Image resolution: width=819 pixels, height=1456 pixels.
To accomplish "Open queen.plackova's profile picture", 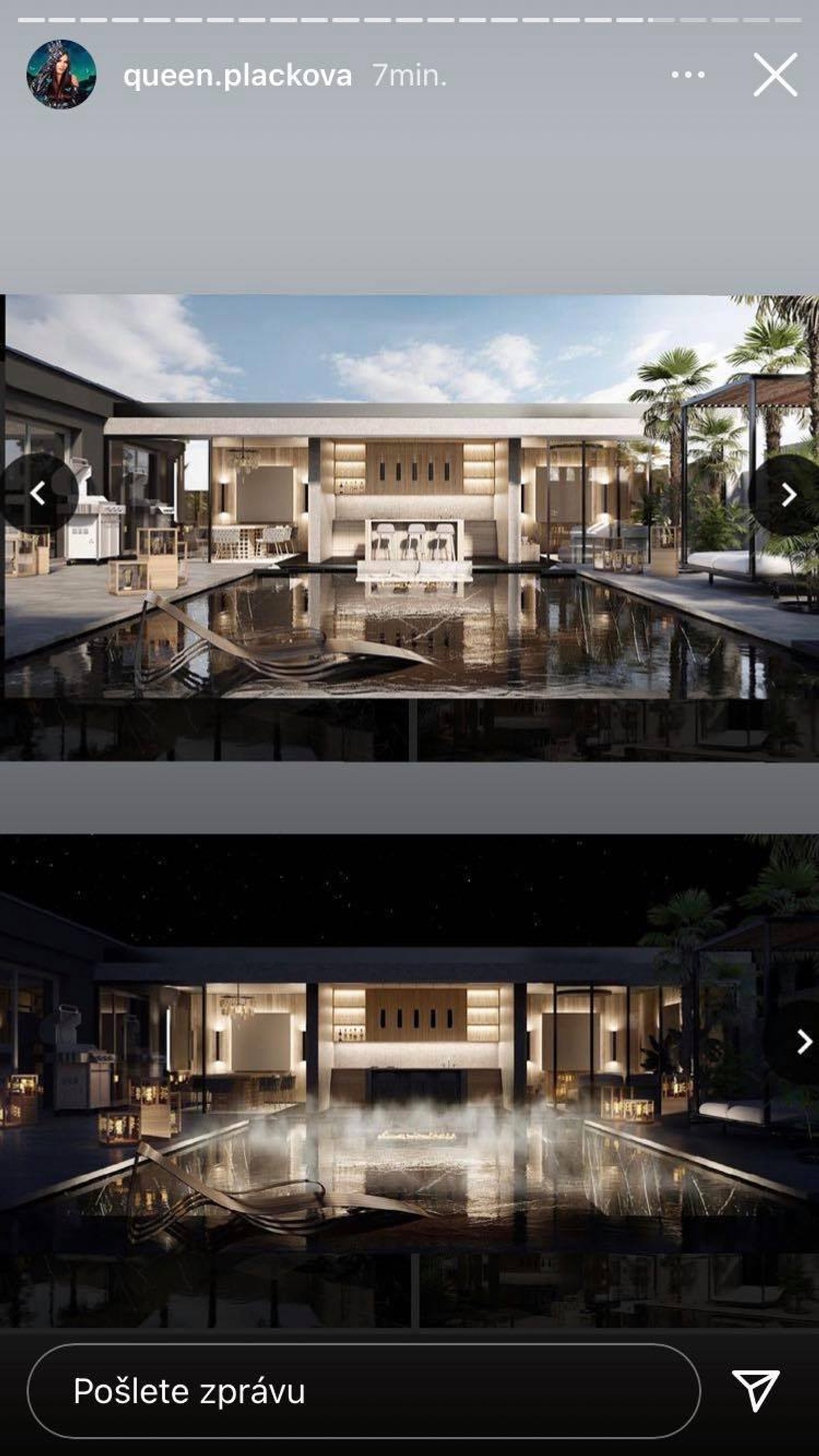I will pyautogui.click(x=61, y=74).
